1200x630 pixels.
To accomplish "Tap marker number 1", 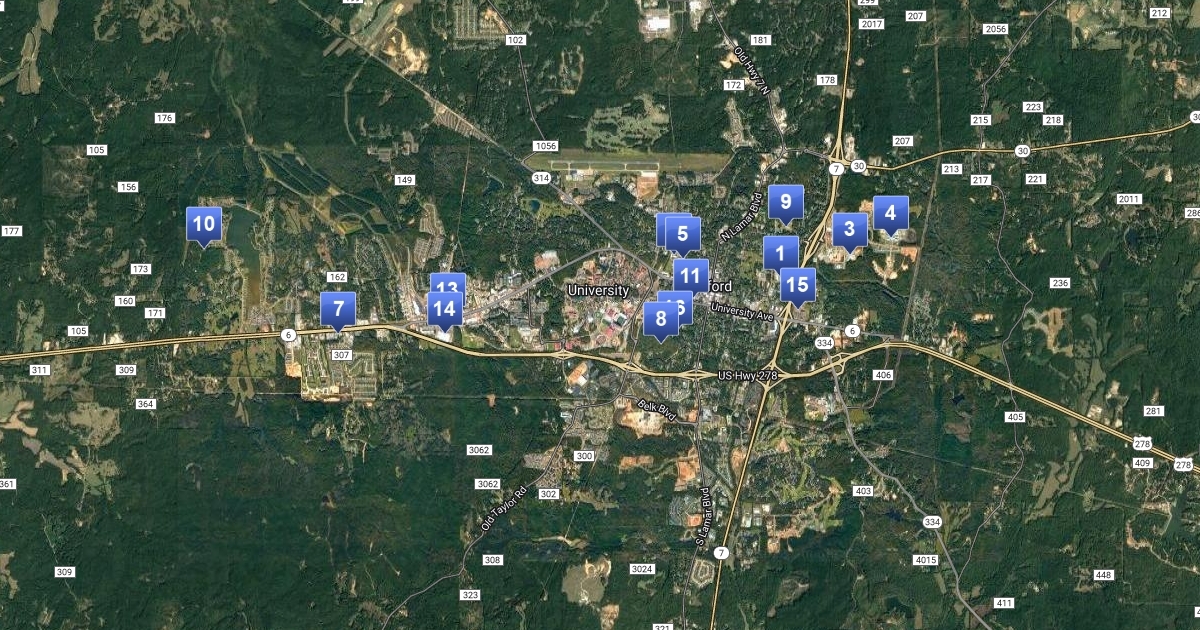I will [x=780, y=250].
